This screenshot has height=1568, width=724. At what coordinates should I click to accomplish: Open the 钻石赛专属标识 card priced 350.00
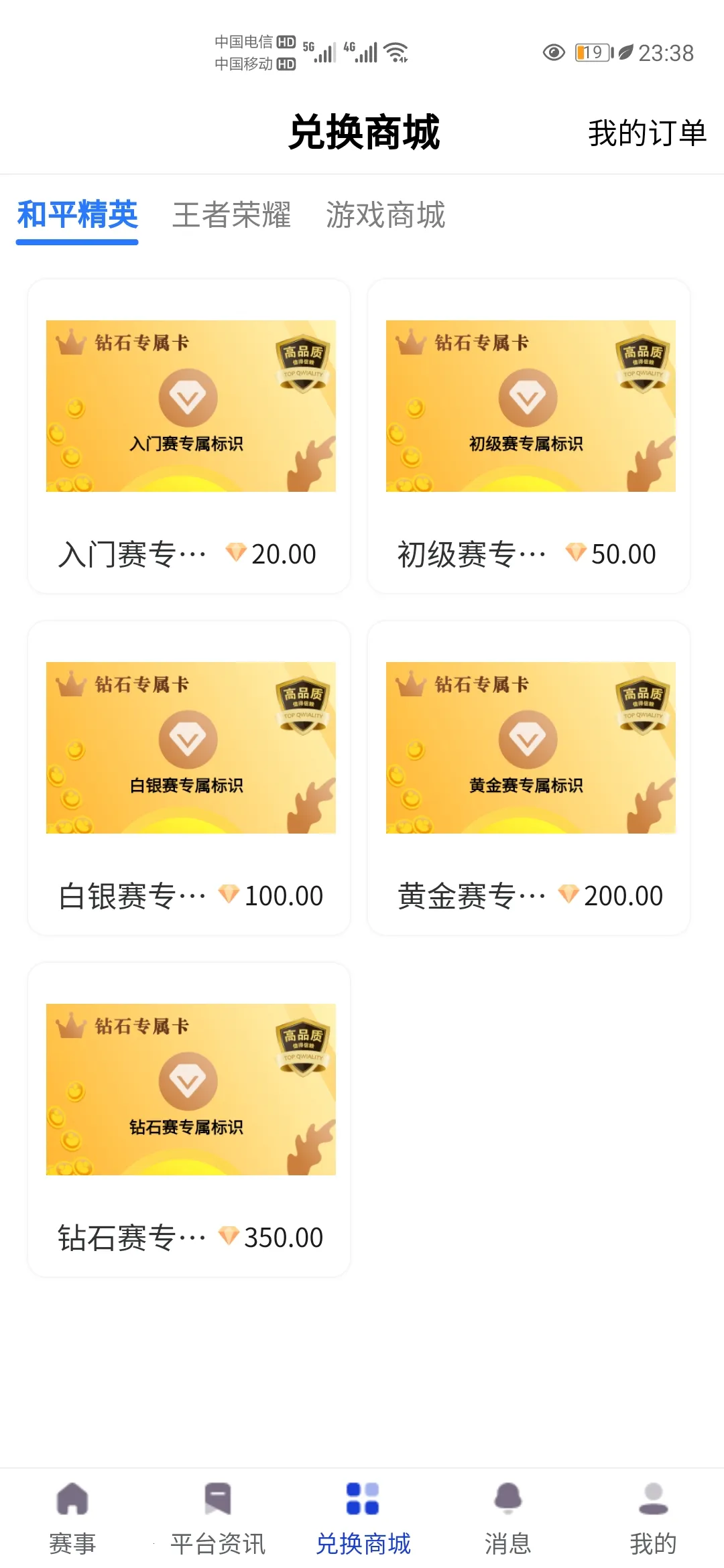pyautogui.click(x=190, y=1119)
